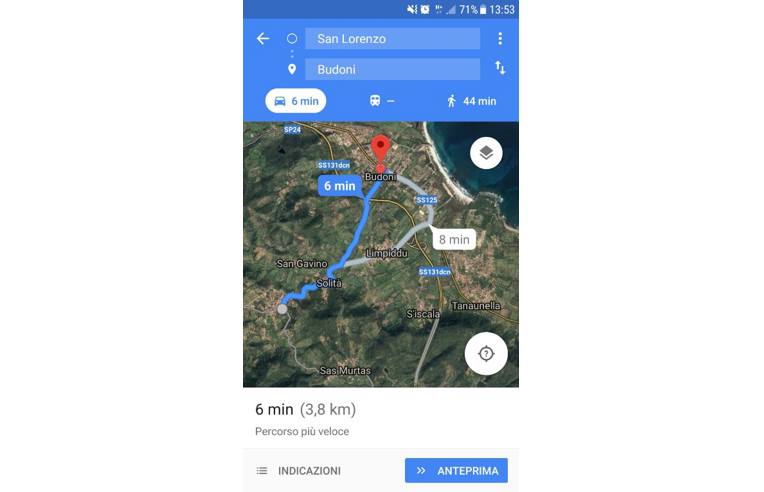Swap the start and destination
Viewport: 764px width, 492px height.
[500, 68]
